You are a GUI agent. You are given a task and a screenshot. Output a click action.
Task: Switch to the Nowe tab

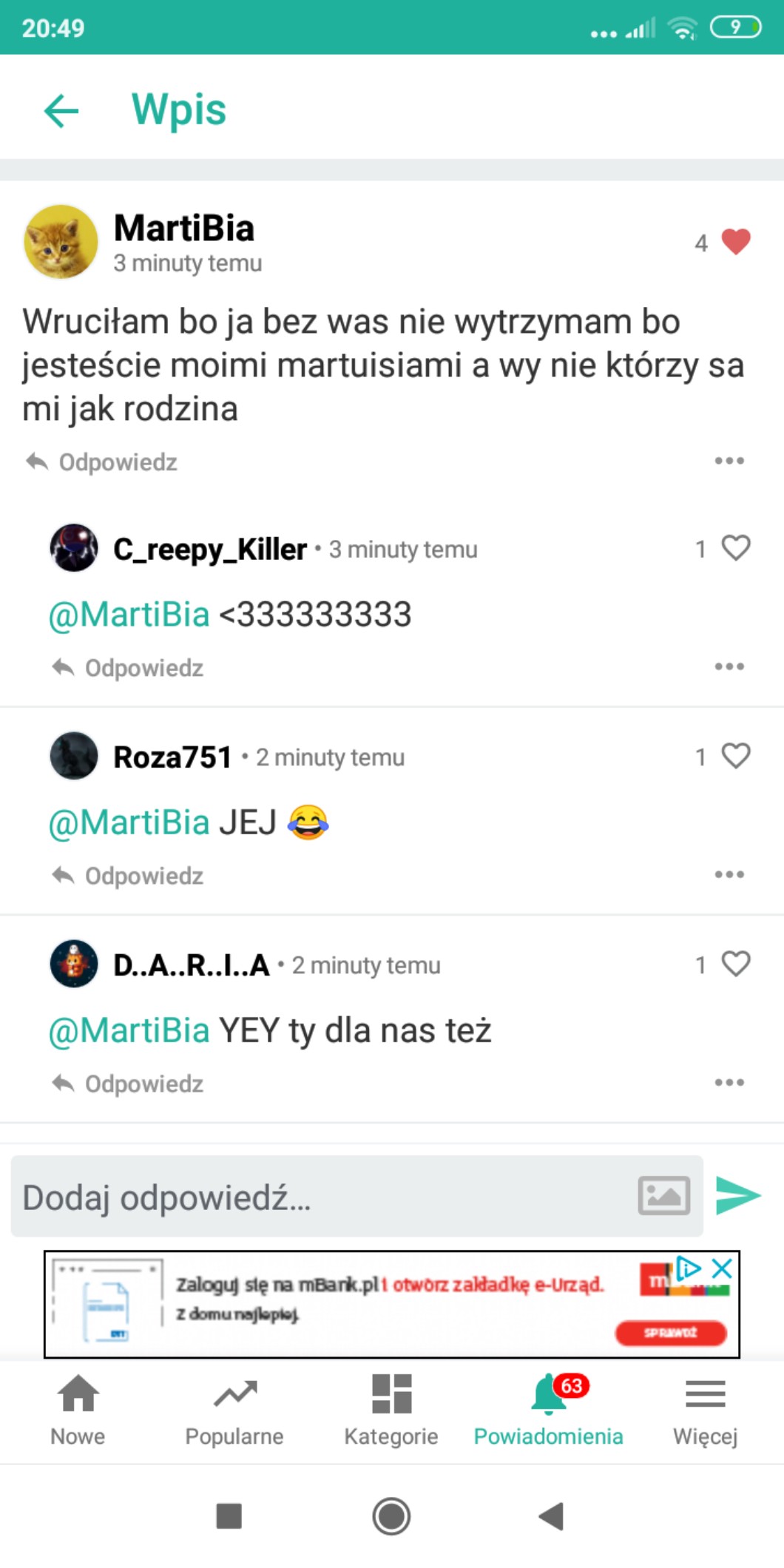click(78, 1410)
